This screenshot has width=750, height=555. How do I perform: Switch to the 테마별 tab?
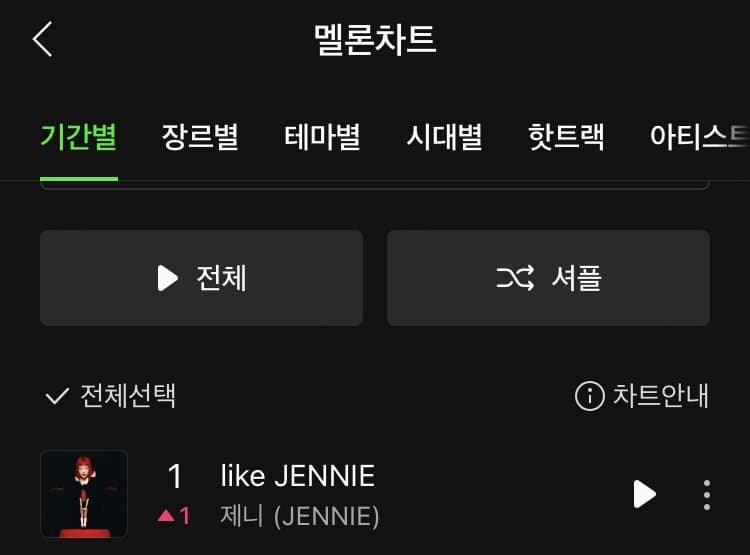322,135
